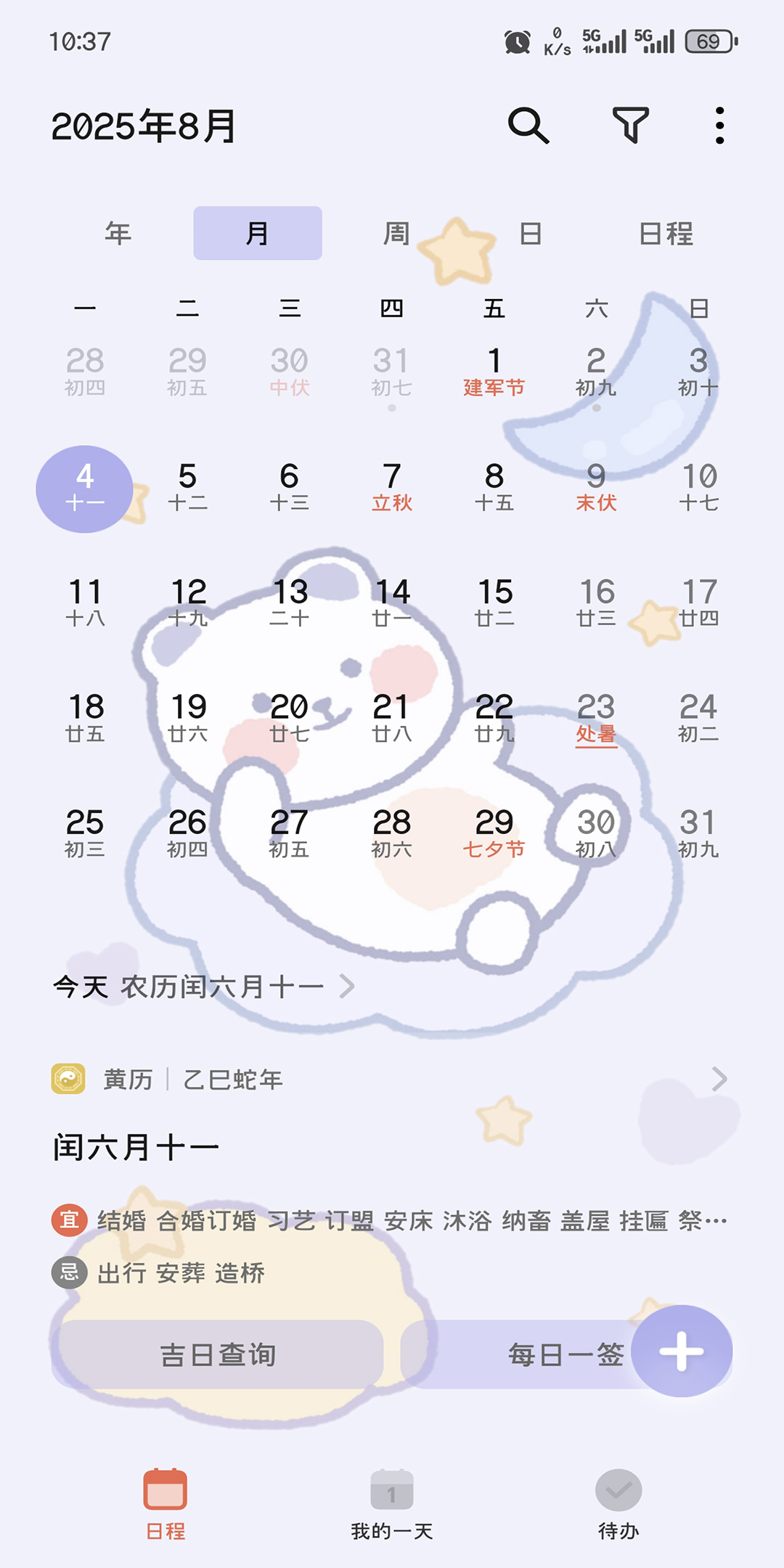Open the 2025年8月 month picker

pyautogui.click(x=144, y=126)
